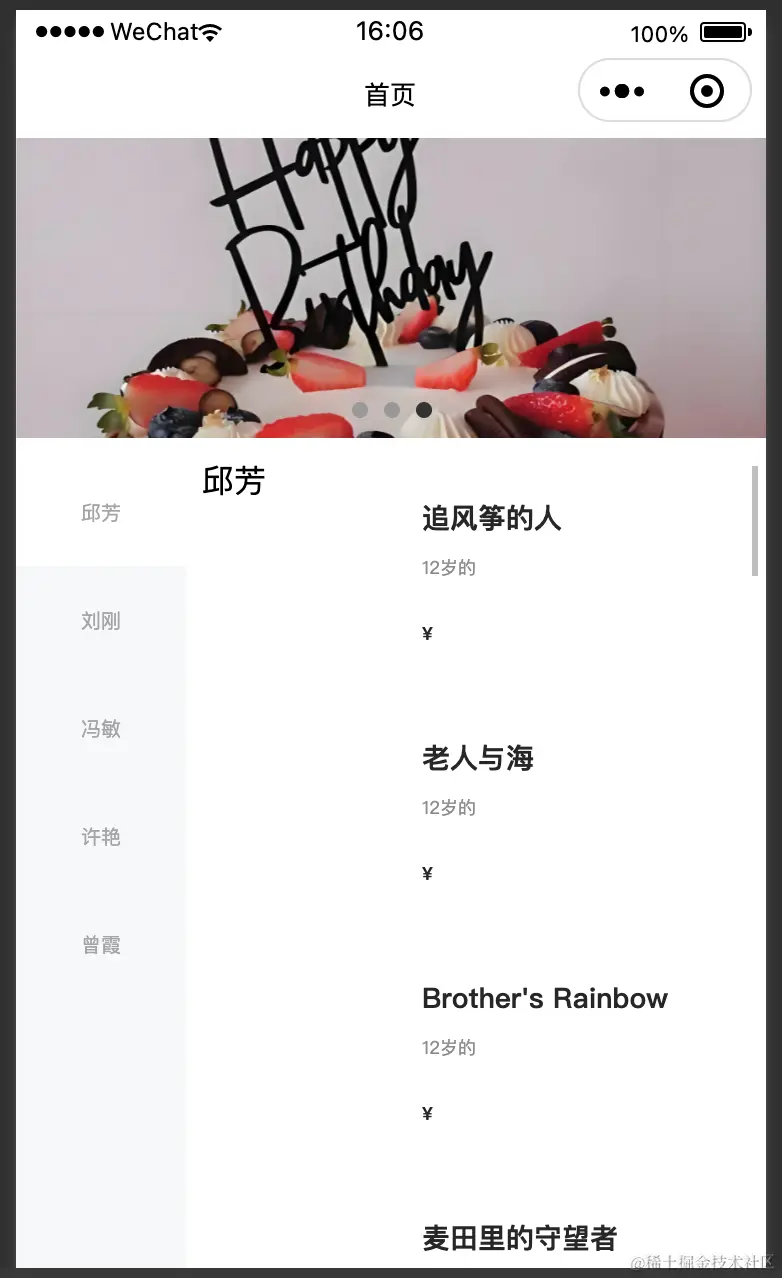
Task: Switch to the 曾霞 category
Action: (101, 945)
